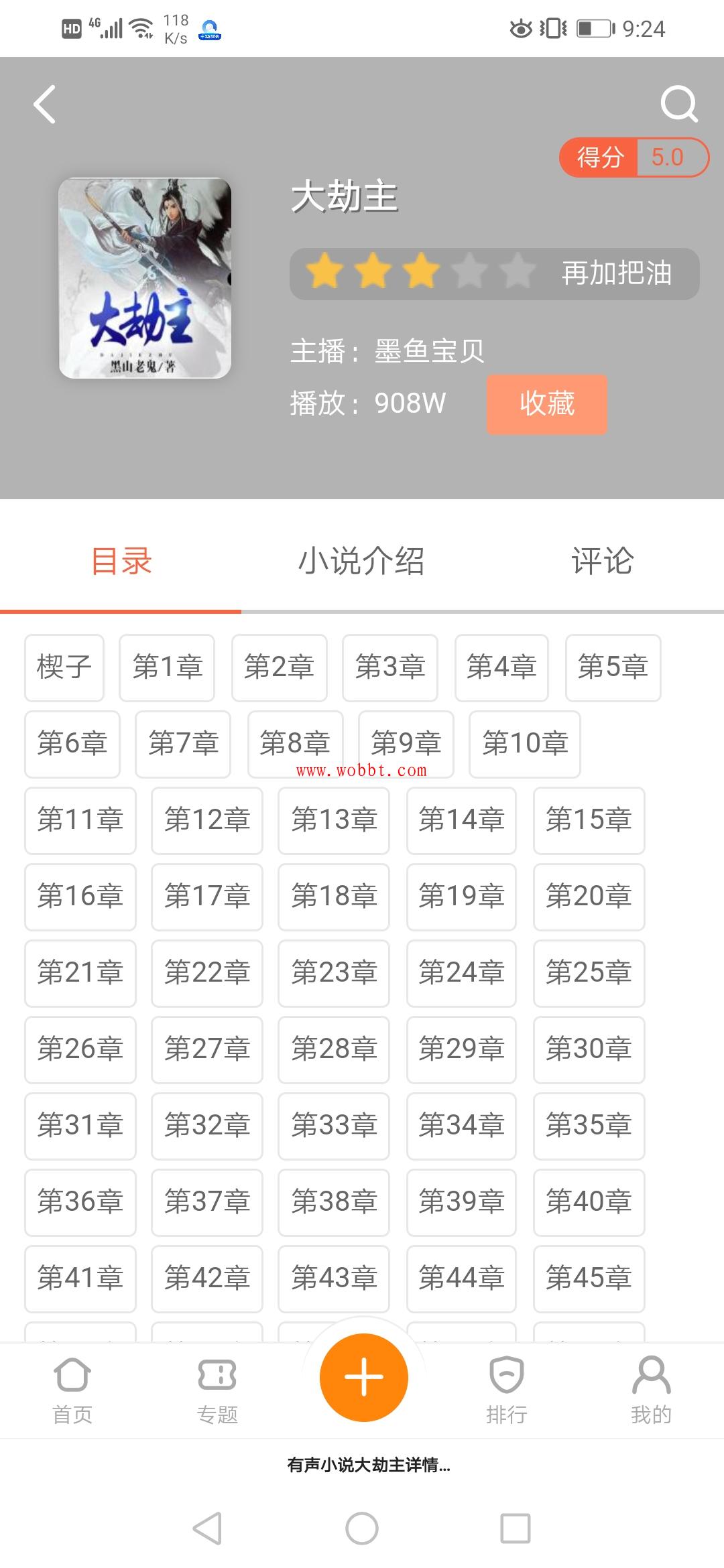Open 我的 profile section
Viewport: 724px width, 1568px height.
coord(652,1390)
